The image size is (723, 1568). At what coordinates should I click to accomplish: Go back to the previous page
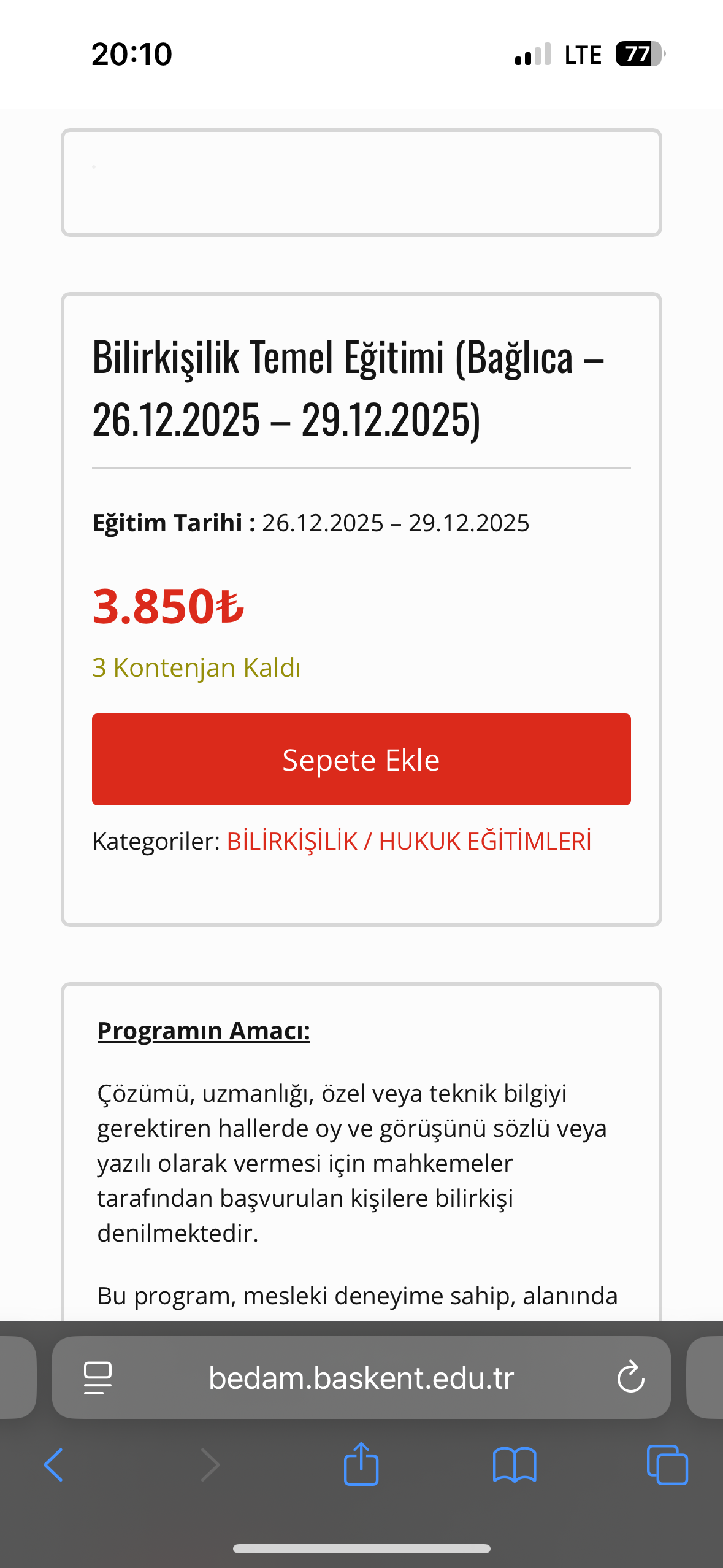click(54, 1465)
